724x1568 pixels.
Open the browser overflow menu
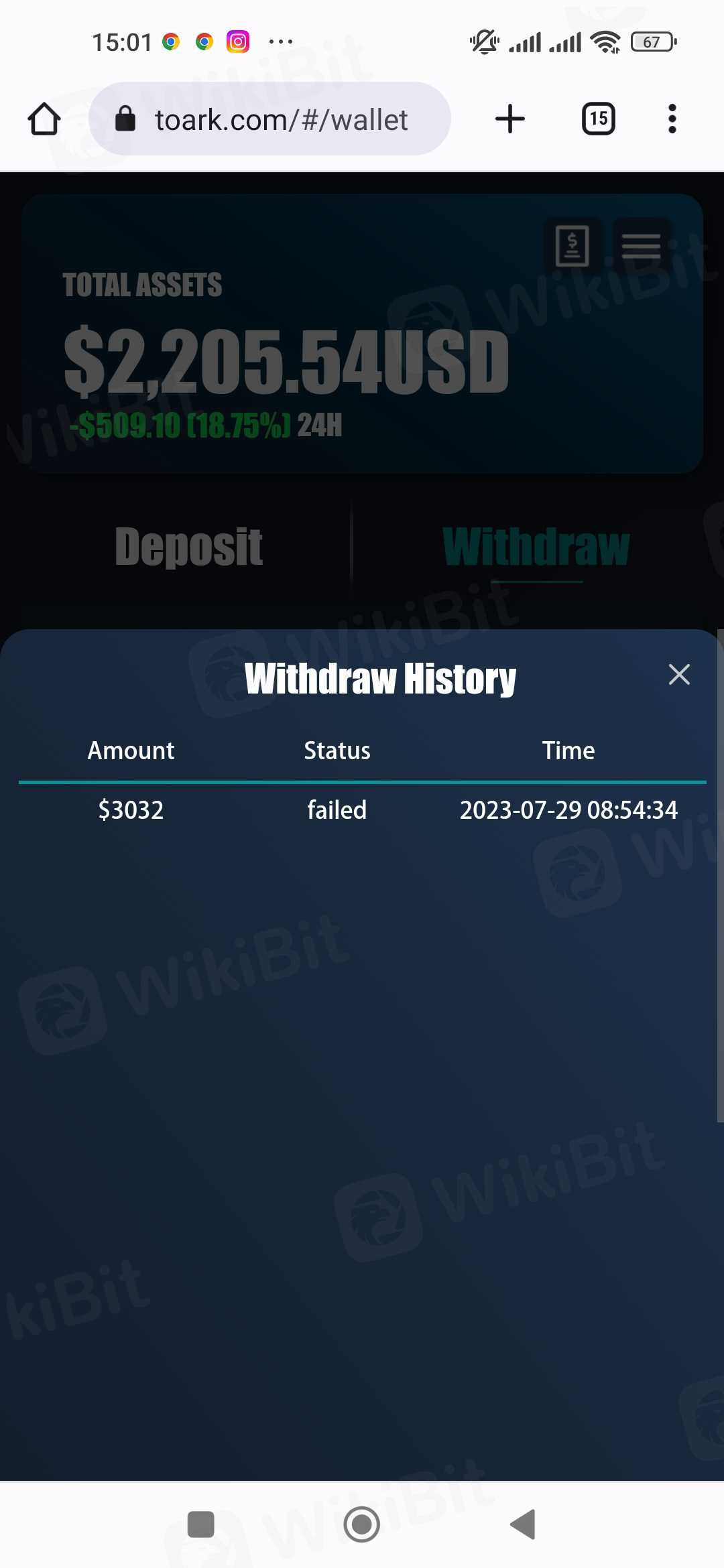[x=672, y=119]
